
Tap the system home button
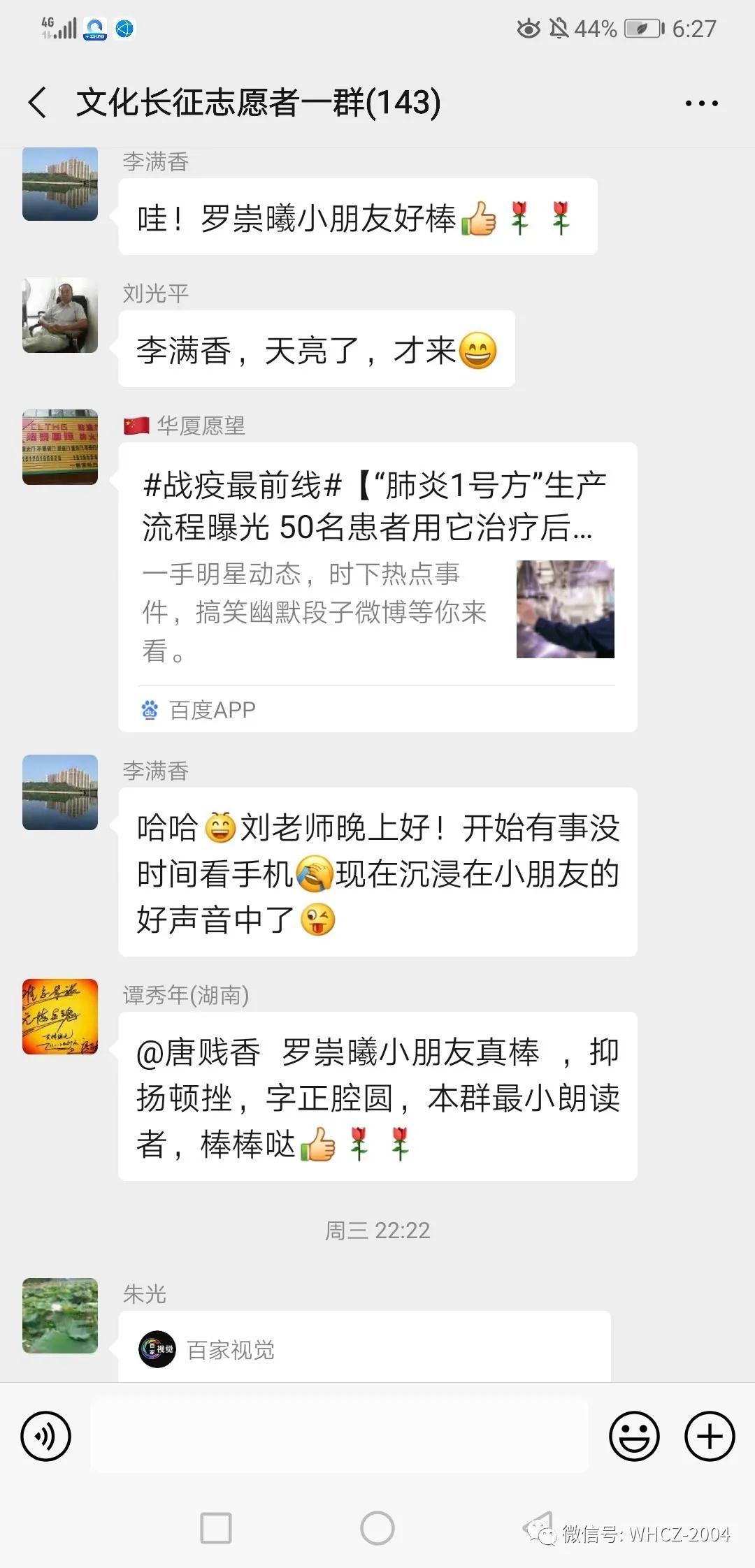click(x=377, y=1528)
